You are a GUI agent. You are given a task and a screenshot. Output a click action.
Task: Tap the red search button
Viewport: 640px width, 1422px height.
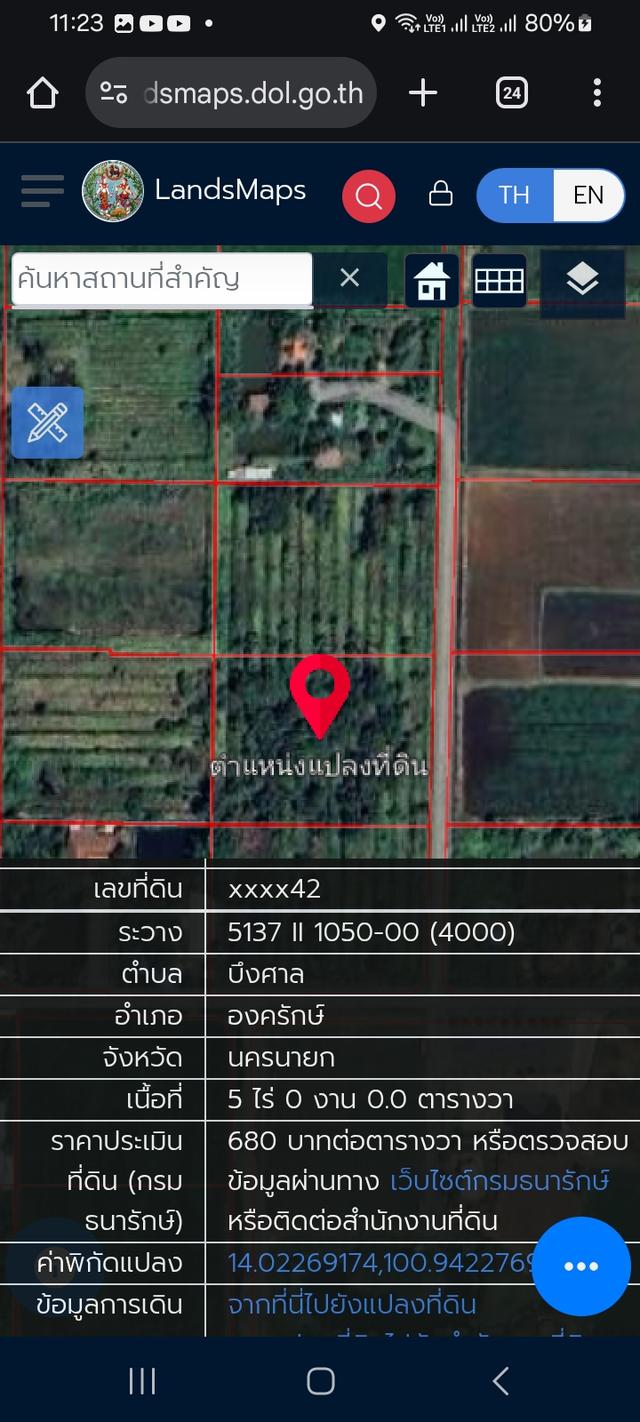368,195
